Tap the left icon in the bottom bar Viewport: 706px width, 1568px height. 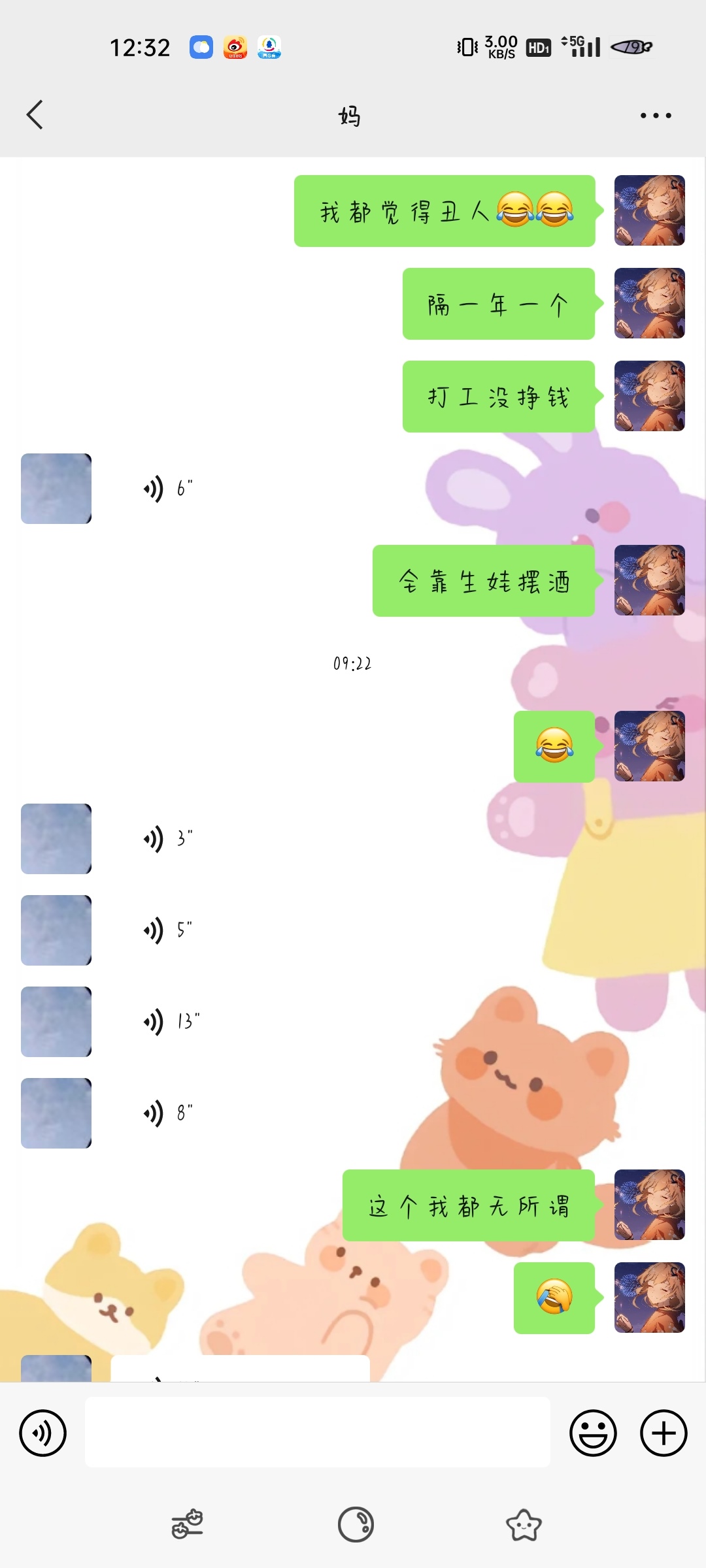click(x=188, y=1525)
